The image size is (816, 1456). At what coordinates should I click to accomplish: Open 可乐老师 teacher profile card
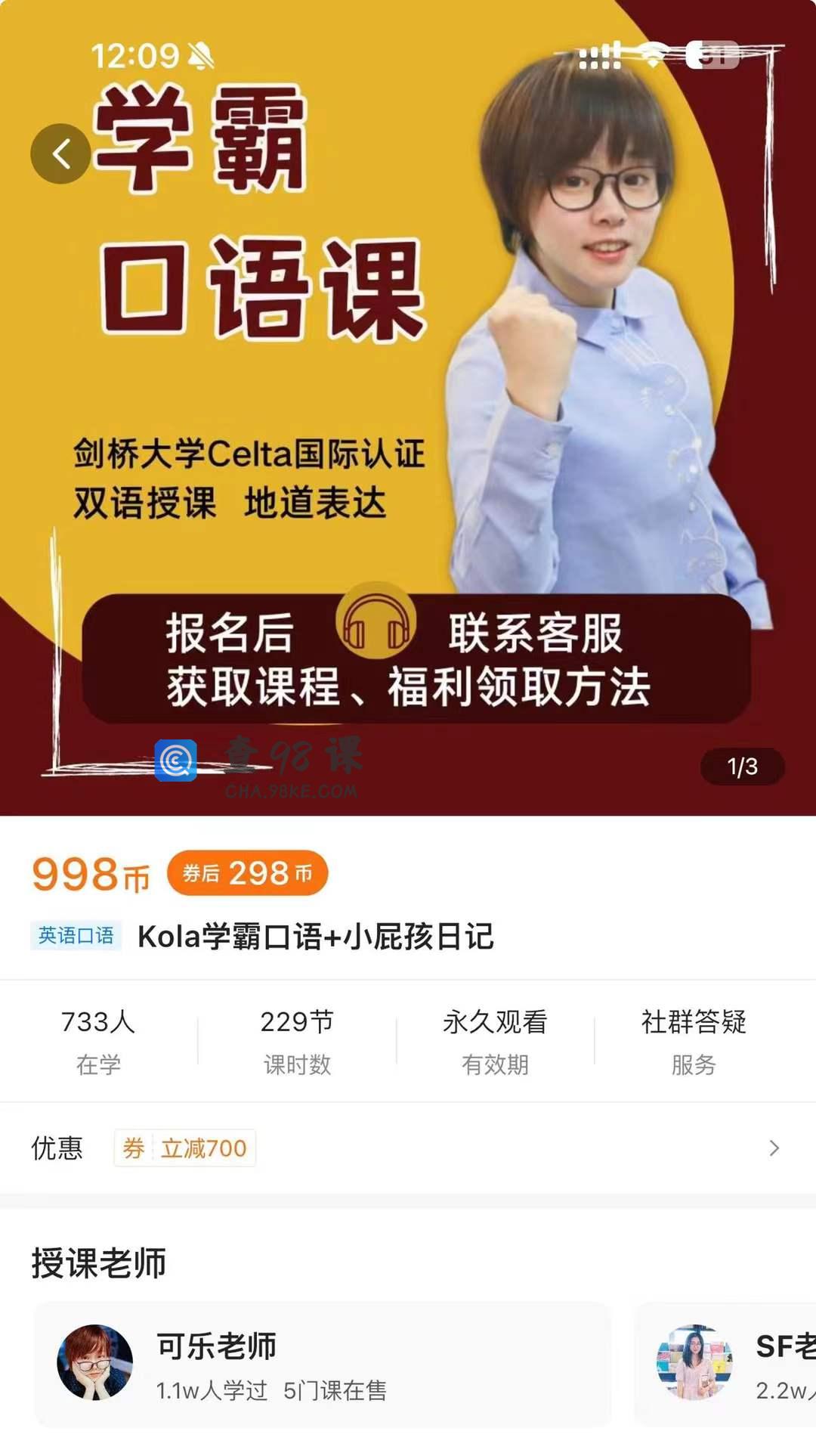tap(322, 1365)
